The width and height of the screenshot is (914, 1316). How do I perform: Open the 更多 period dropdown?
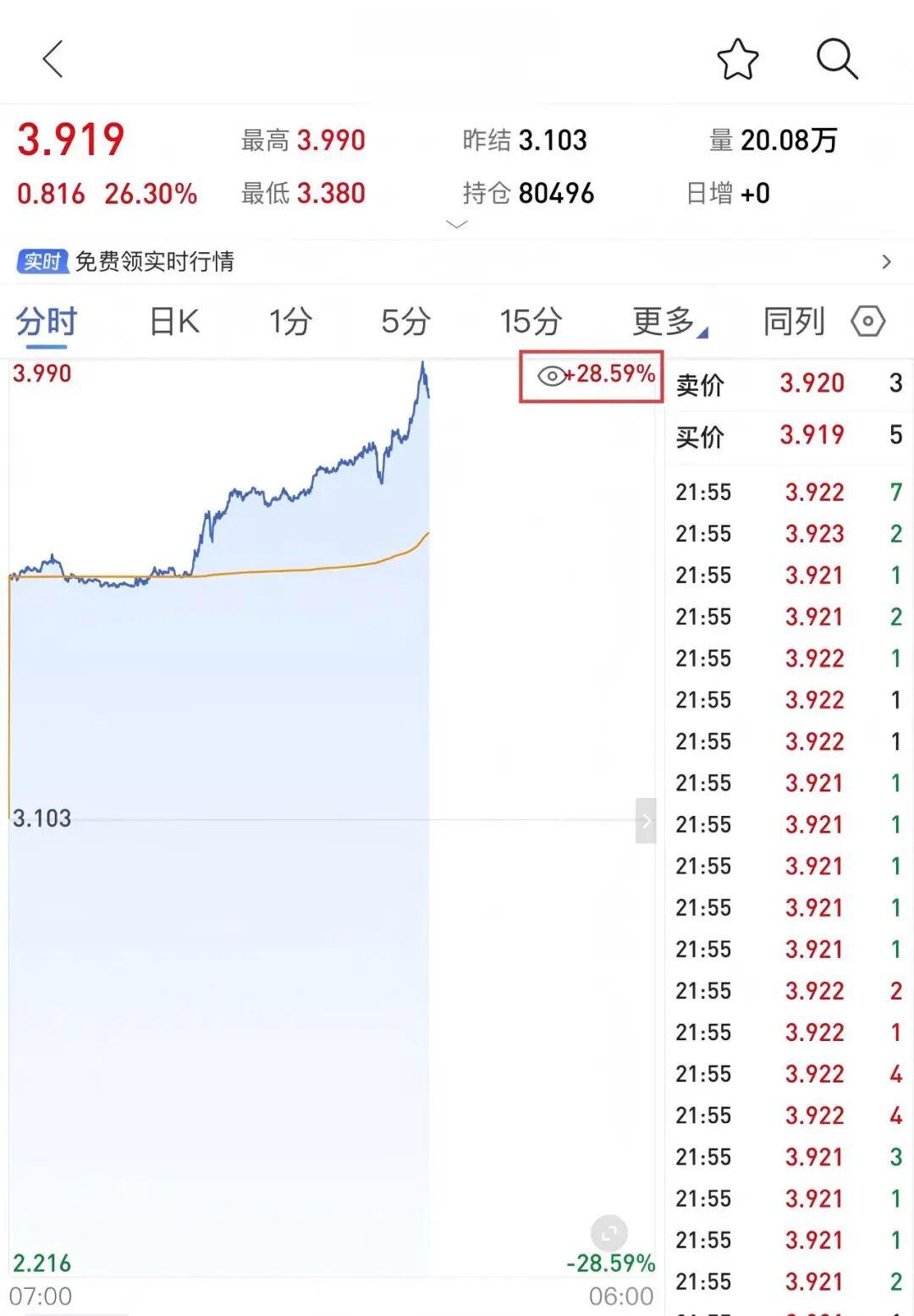(669, 322)
